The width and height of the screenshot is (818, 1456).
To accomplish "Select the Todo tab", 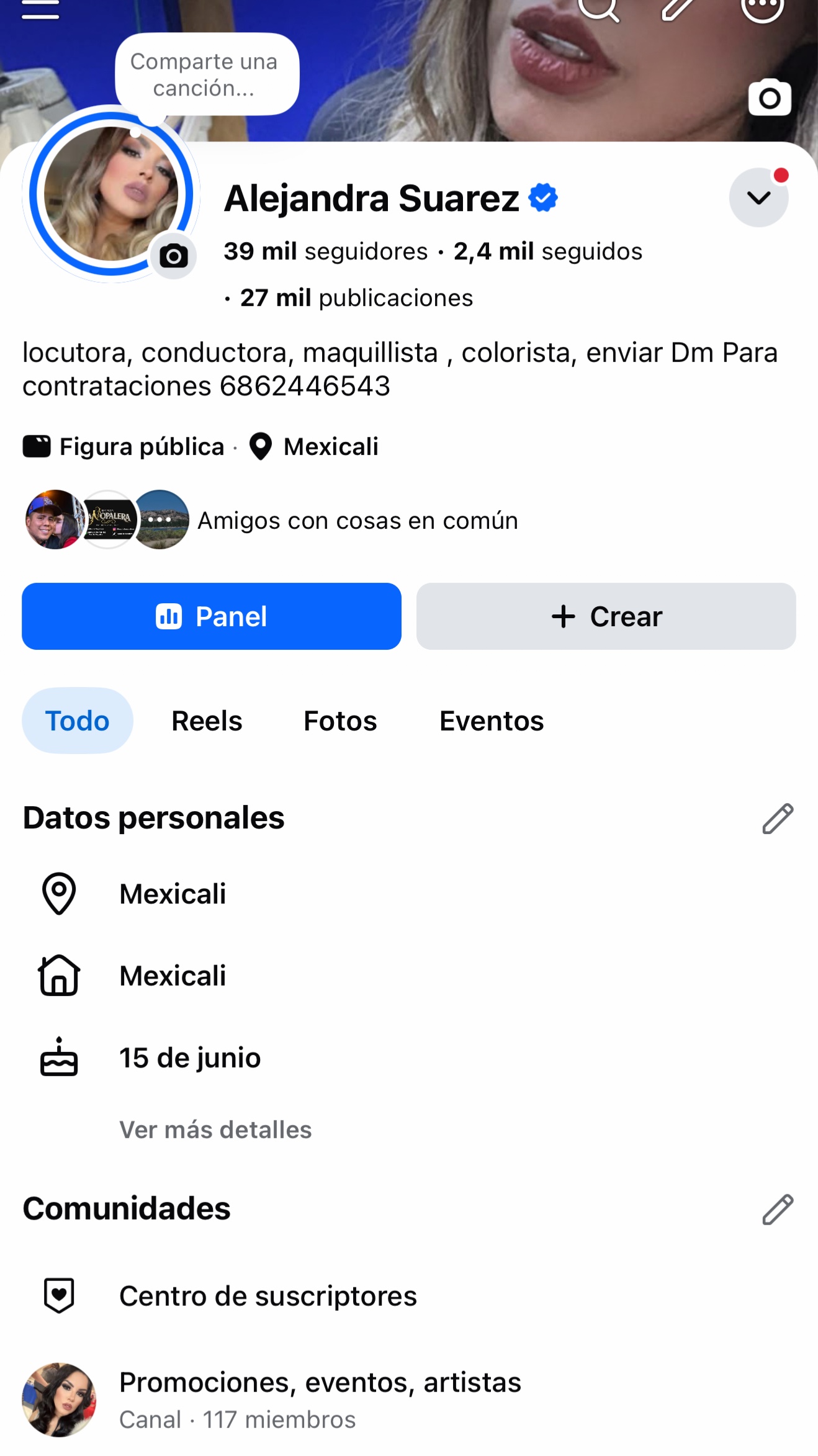I will tap(78, 721).
